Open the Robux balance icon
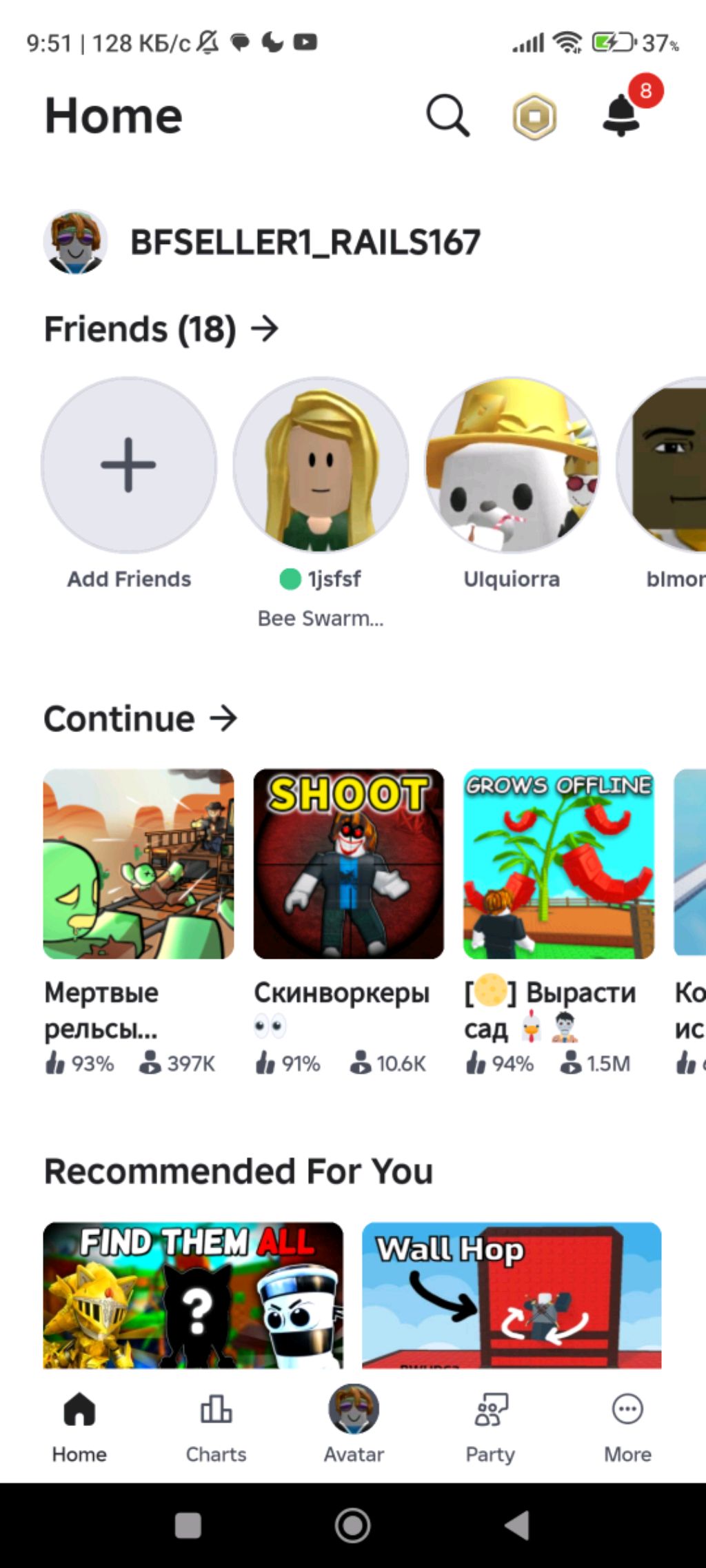 (x=534, y=116)
